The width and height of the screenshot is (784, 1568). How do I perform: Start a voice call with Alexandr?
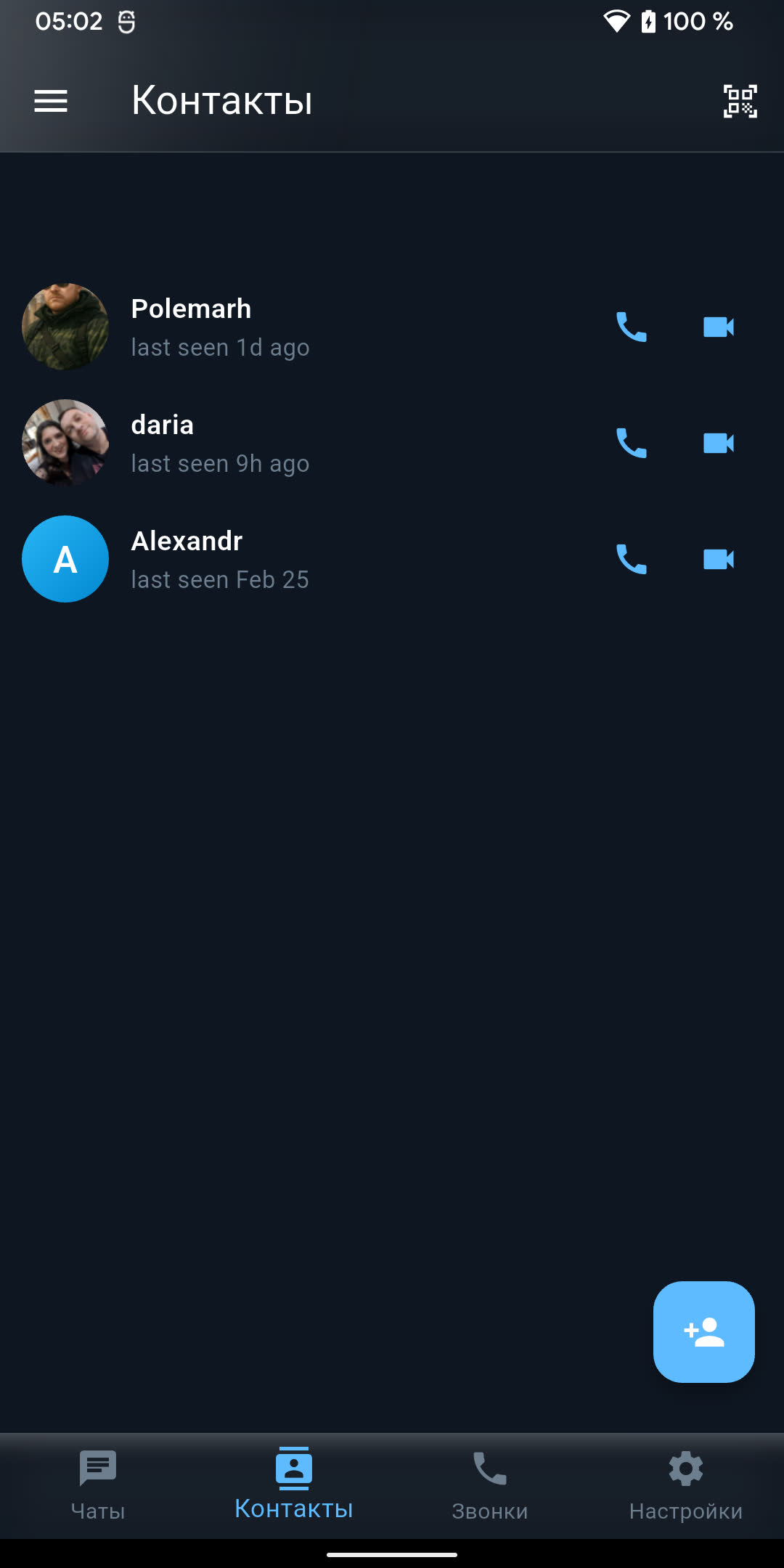pos(631,560)
